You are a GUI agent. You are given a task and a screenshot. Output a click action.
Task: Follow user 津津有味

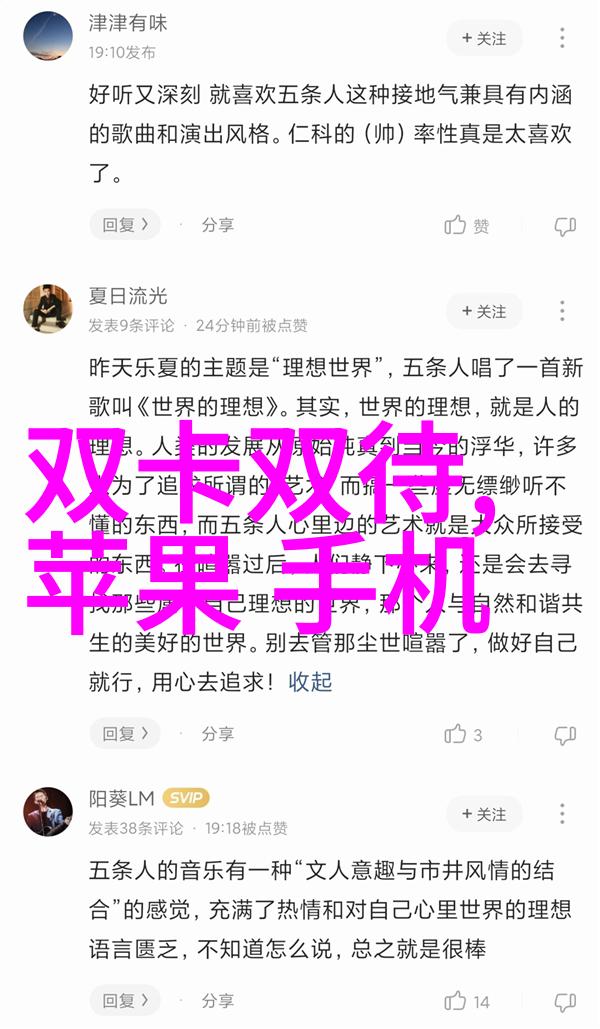tap(484, 38)
